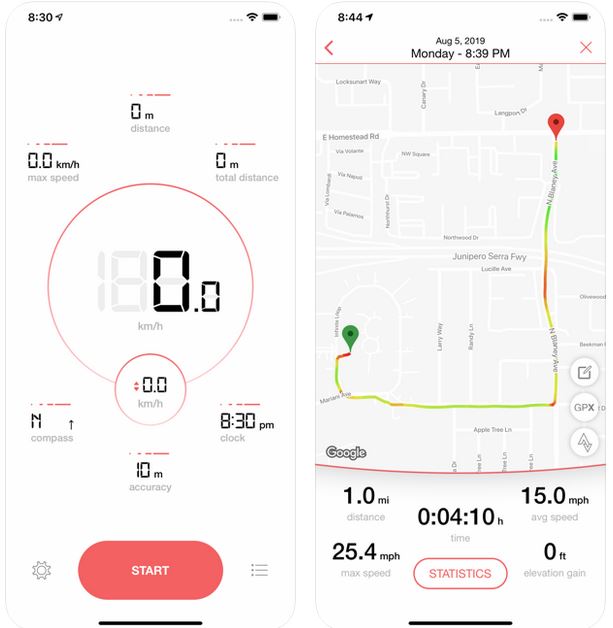Open the trip history list icon
Screen dimensions: 613x628
click(259, 570)
